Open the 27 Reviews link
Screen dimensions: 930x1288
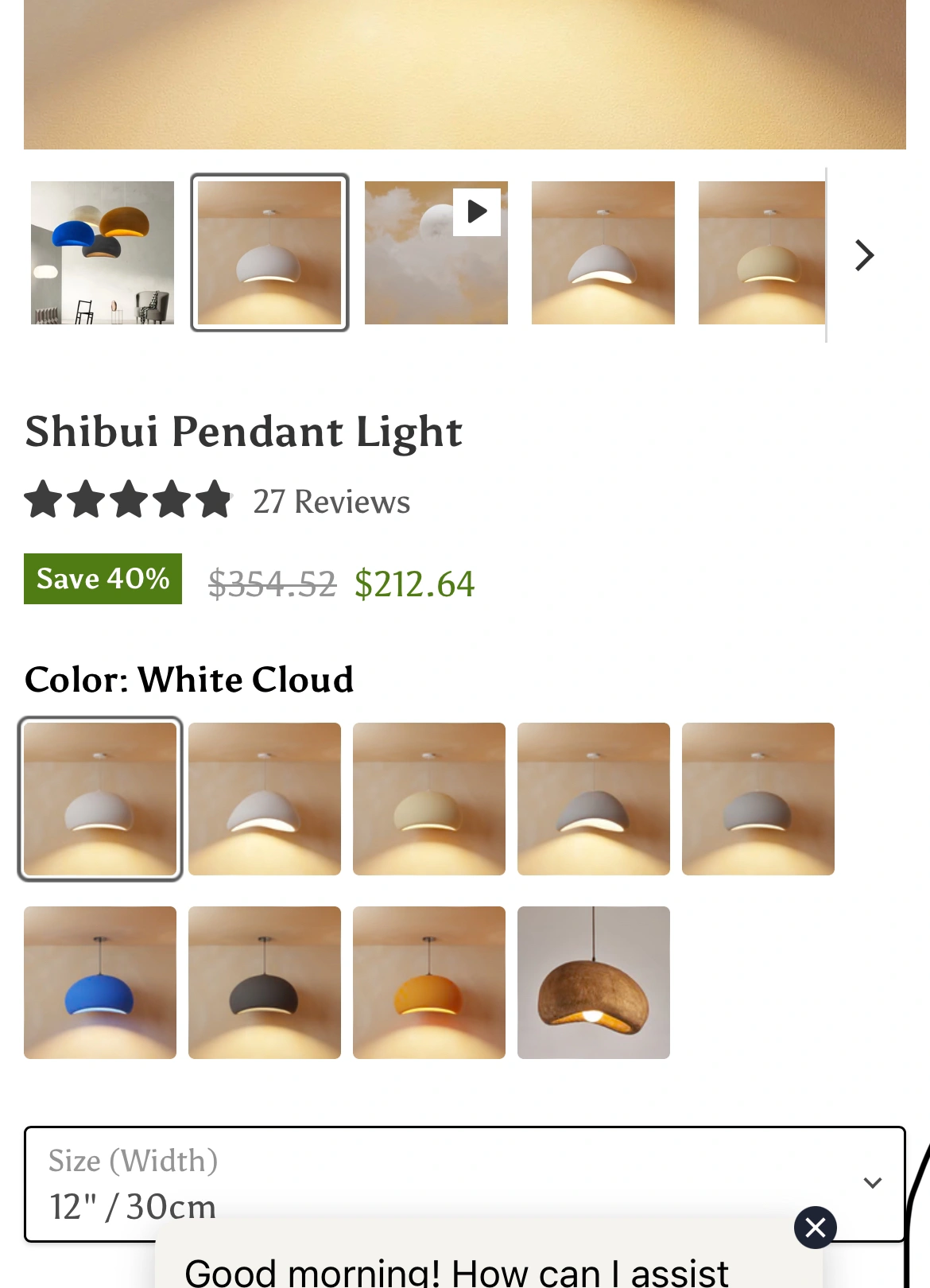pos(331,502)
